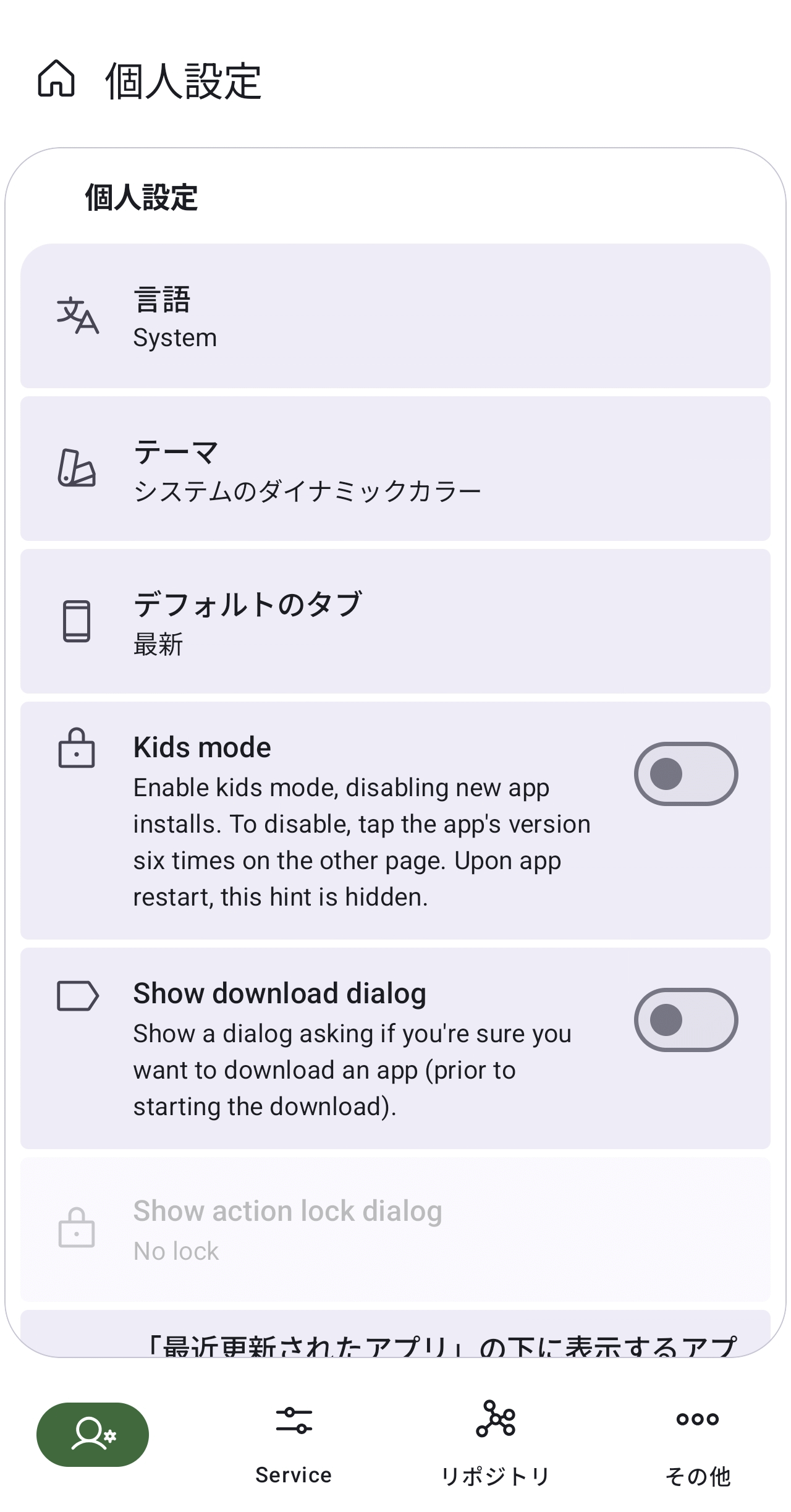Screen dimensions: 791x1512
Task: Enable the Kids mode switch
Action: (686, 774)
